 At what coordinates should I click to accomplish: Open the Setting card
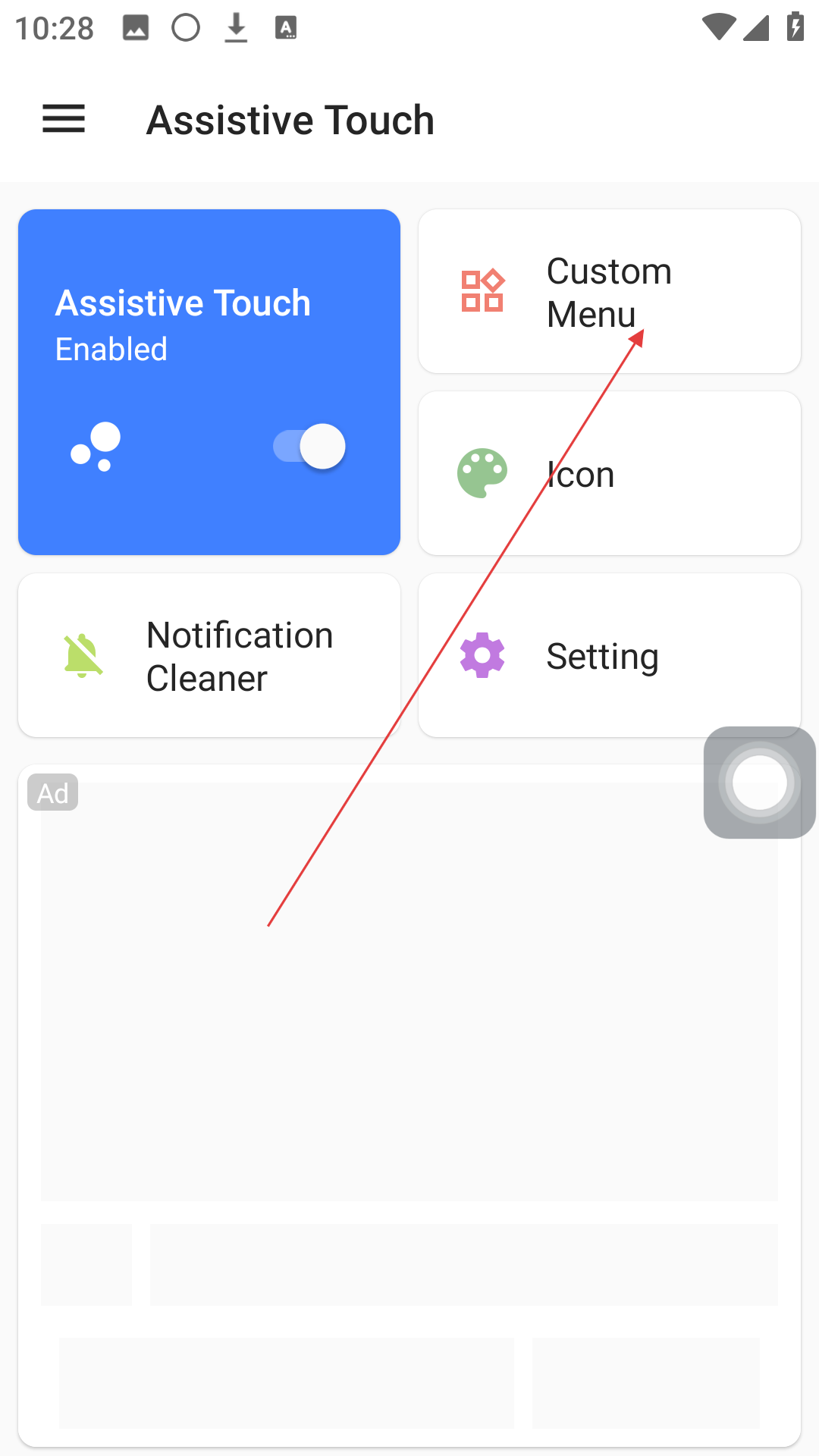(610, 655)
